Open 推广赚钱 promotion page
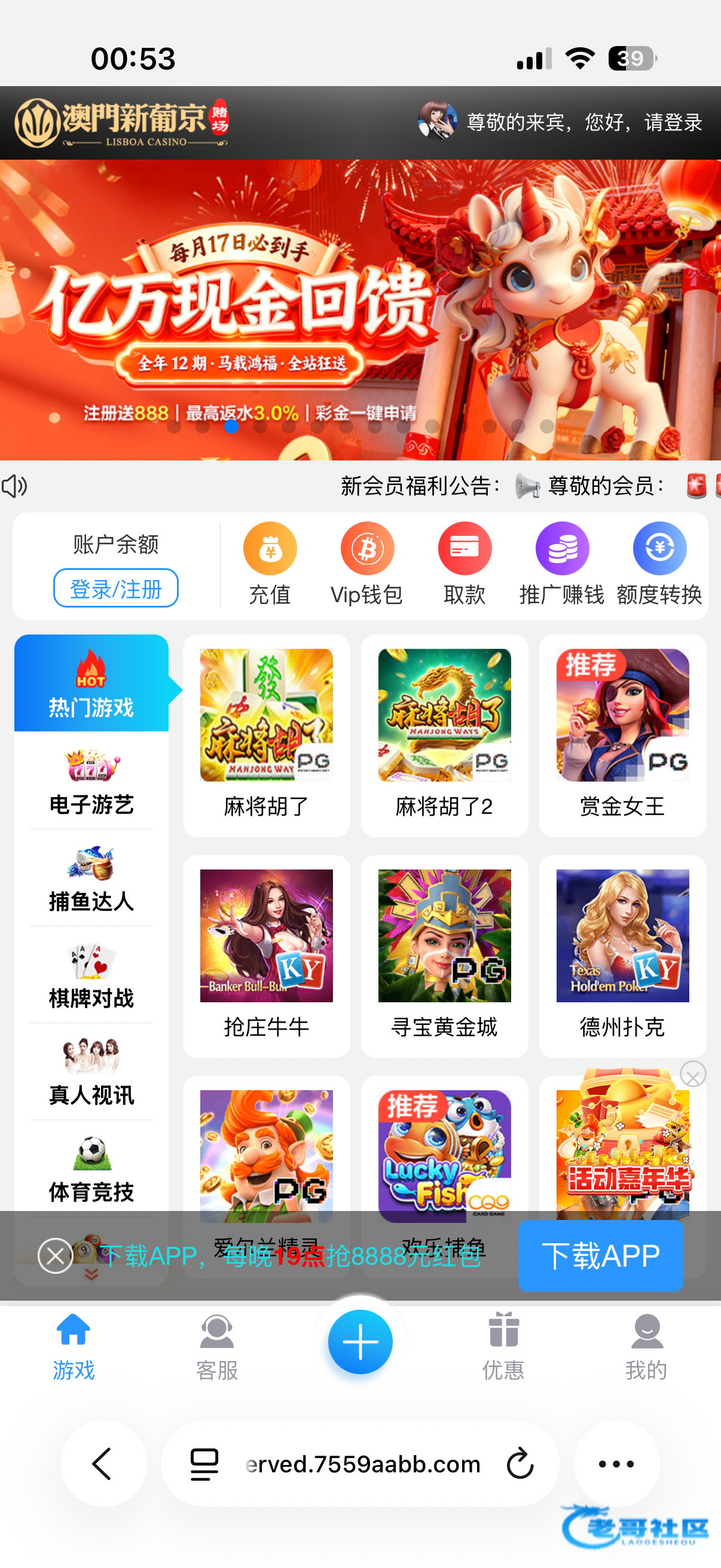This screenshot has height=1568, width=721. [x=561, y=564]
